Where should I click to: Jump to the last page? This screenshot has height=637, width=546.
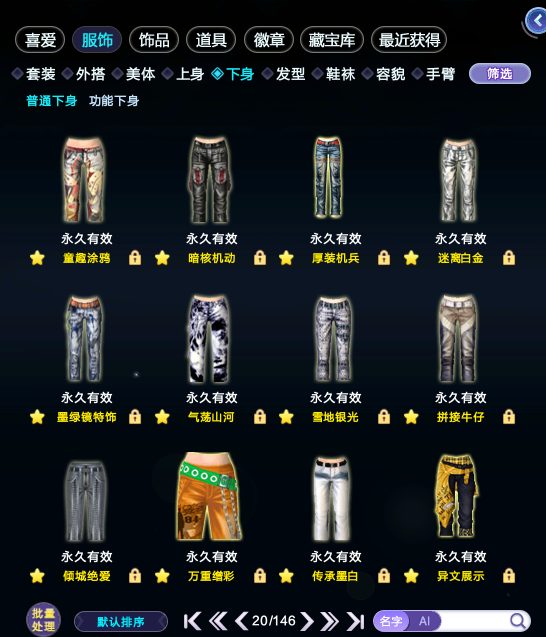355,621
